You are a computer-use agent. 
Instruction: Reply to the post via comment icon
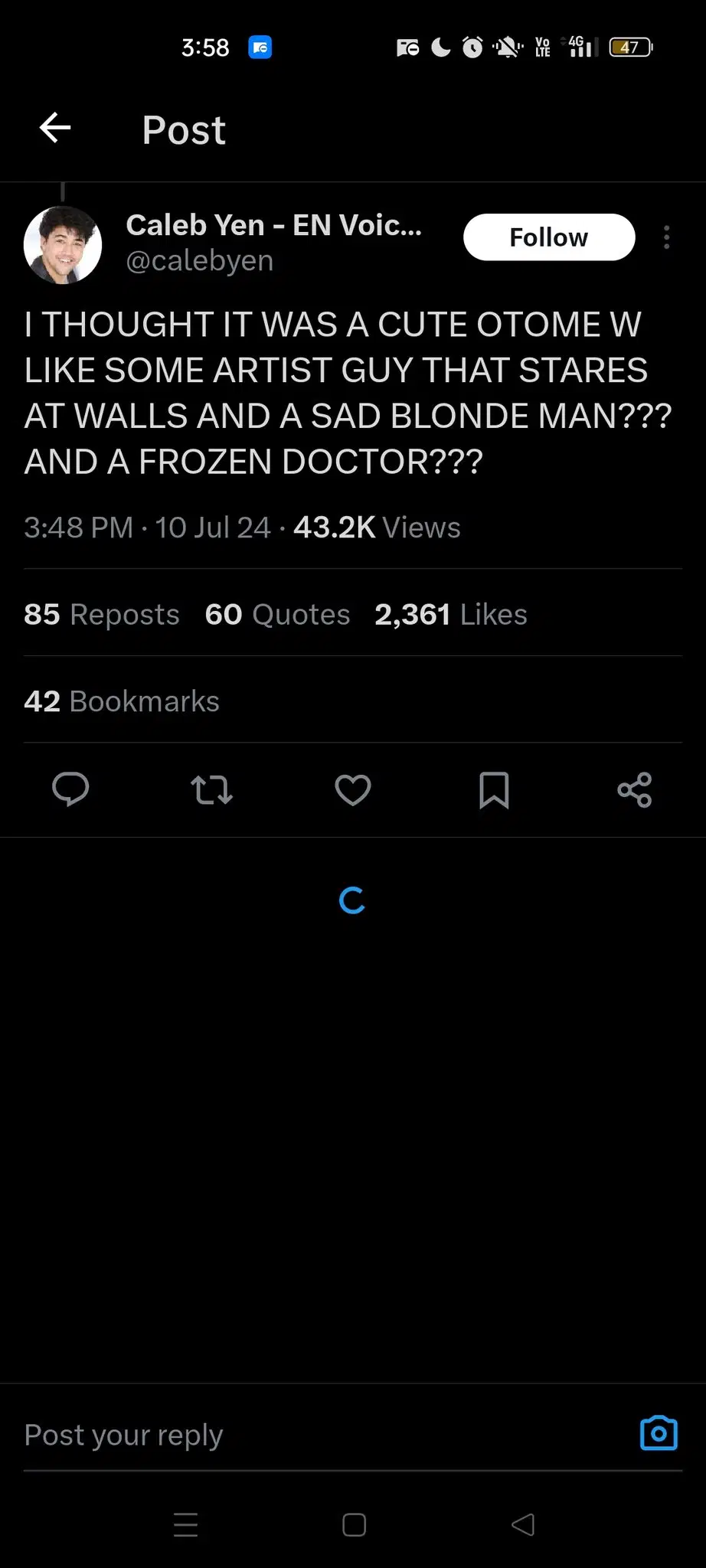(70, 789)
